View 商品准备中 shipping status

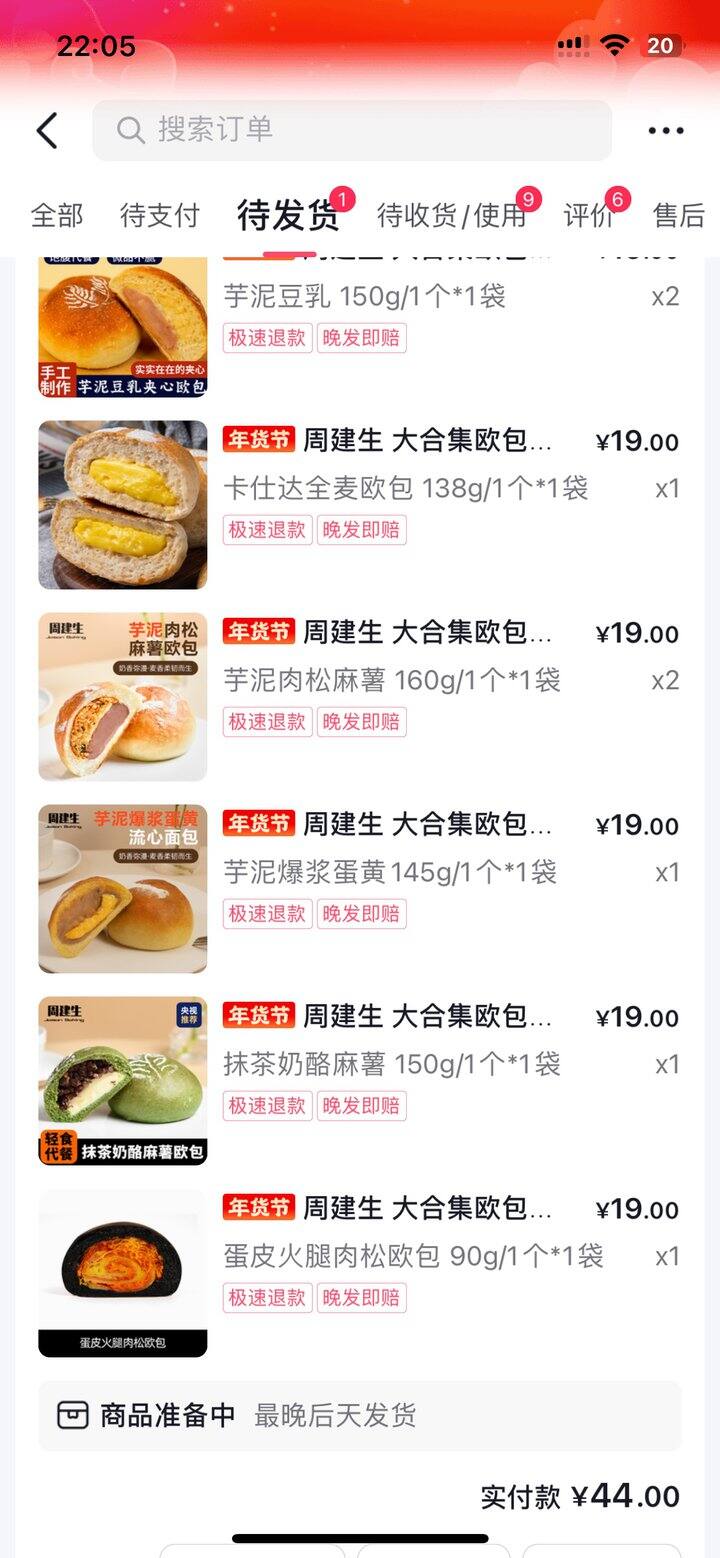tap(360, 1415)
